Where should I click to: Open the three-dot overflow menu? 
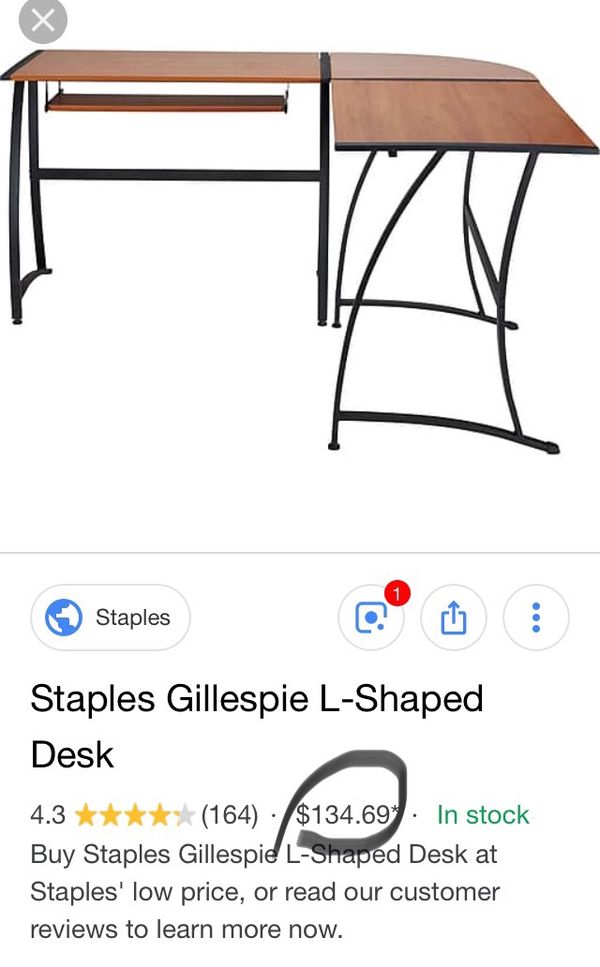pyautogui.click(x=536, y=617)
